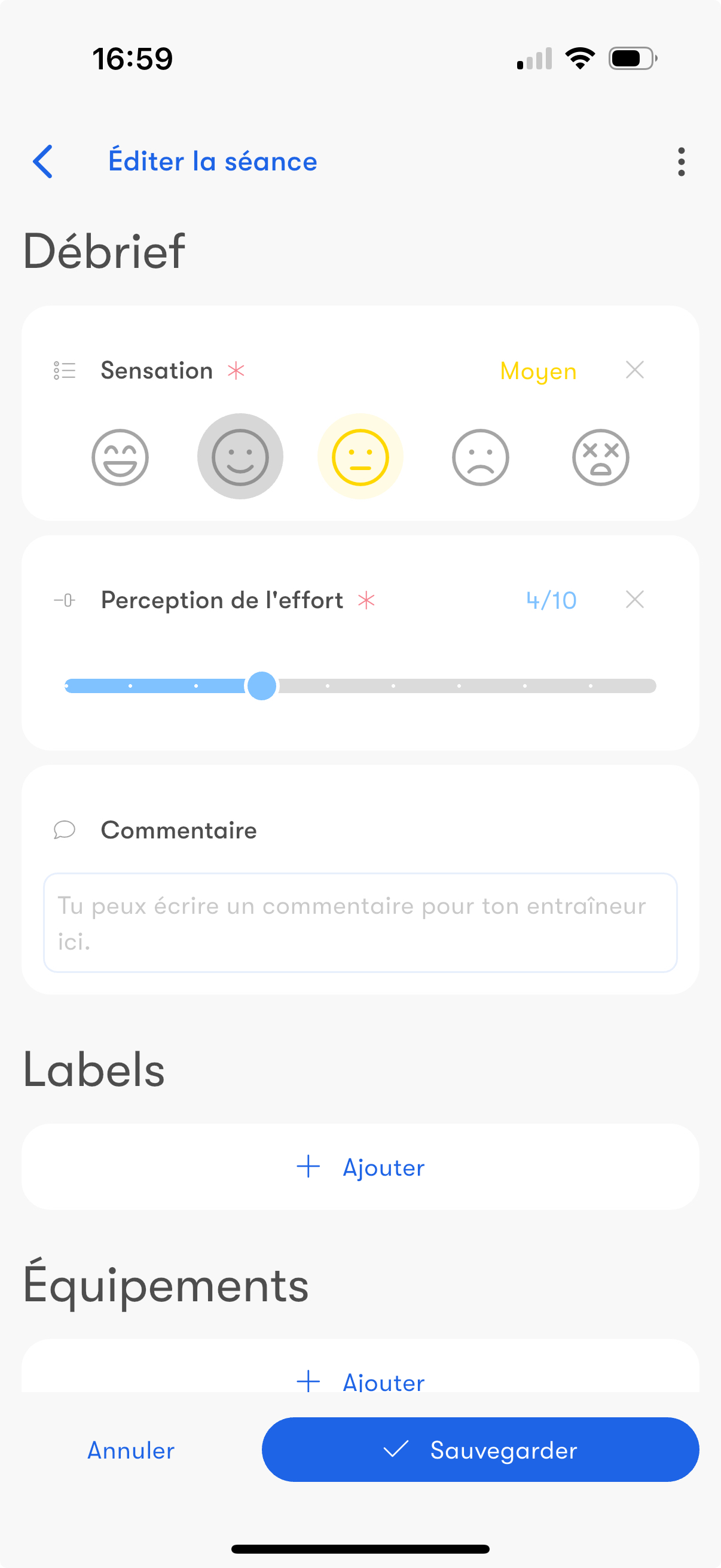Click the Moyen sensation label
The height and width of the screenshot is (1568, 721).
pyautogui.click(x=538, y=371)
